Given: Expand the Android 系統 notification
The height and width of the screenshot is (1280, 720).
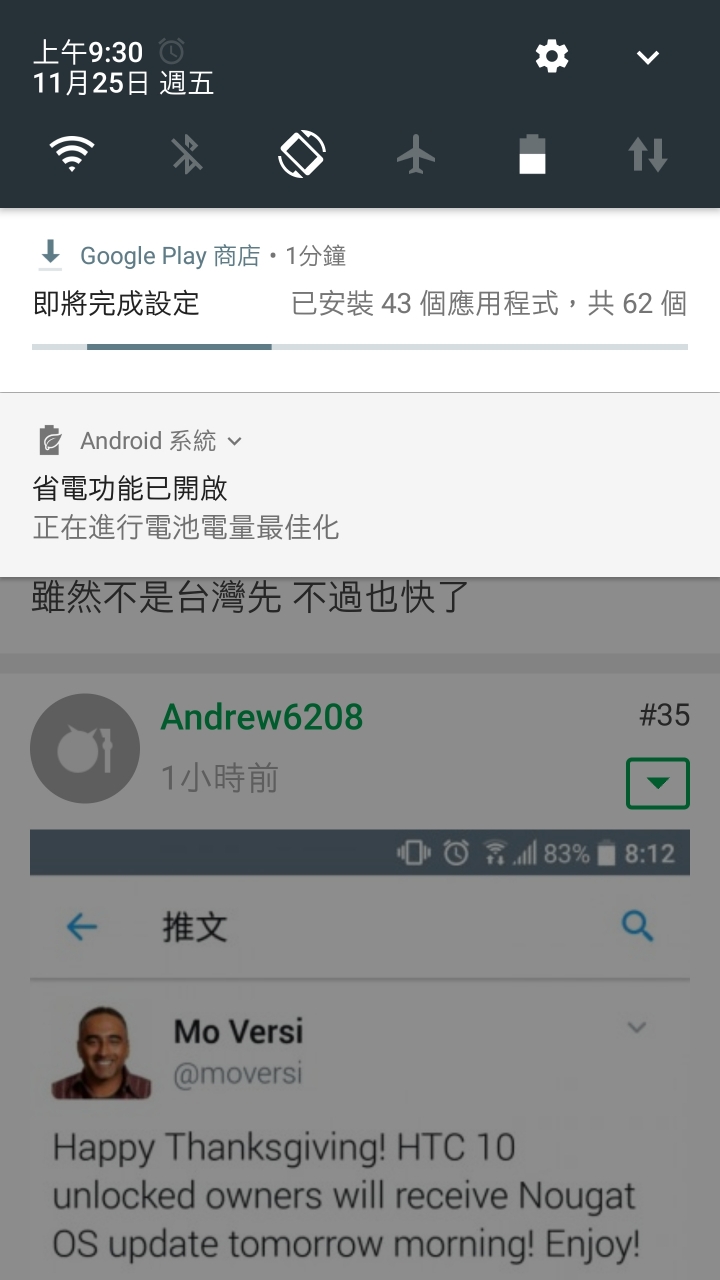Looking at the screenshot, I should 235,441.
